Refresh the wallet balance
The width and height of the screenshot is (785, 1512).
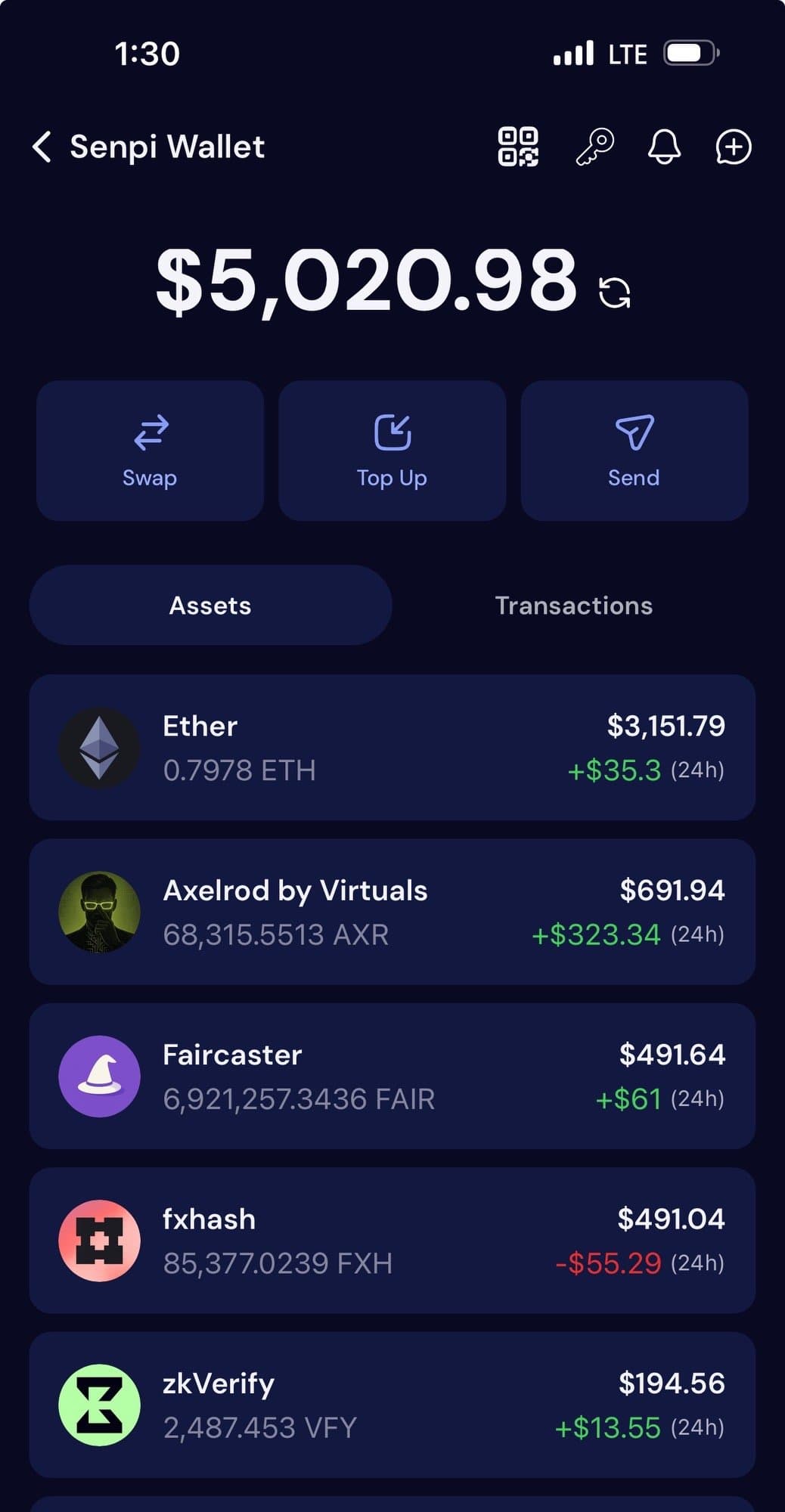coord(614,293)
